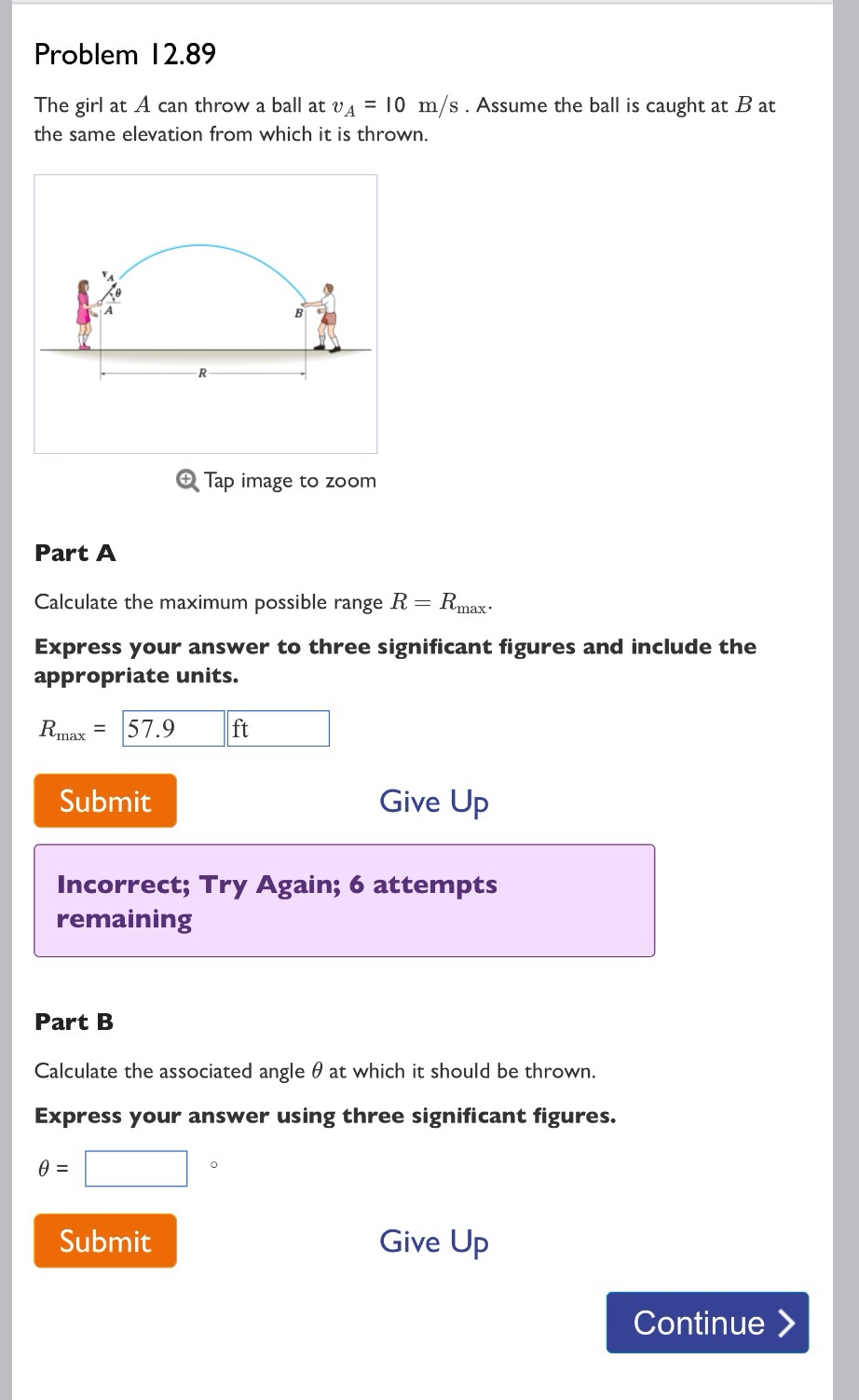Submit the Part B answer
Viewport: 859px width, 1400px height.
pyautogui.click(x=105, y=1241)
